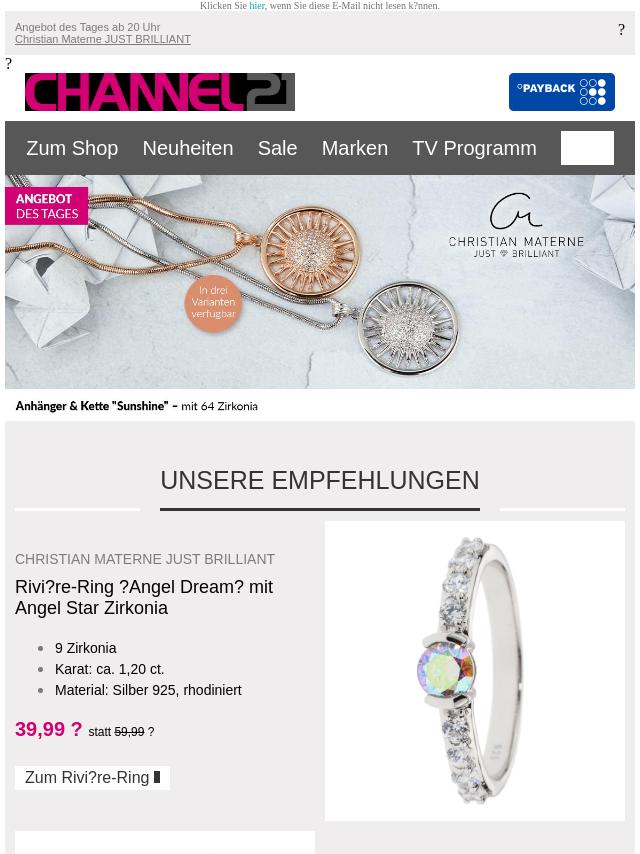Go to Zum Shop
Viewport: 640px width, 854px height.
coord(72,148)
